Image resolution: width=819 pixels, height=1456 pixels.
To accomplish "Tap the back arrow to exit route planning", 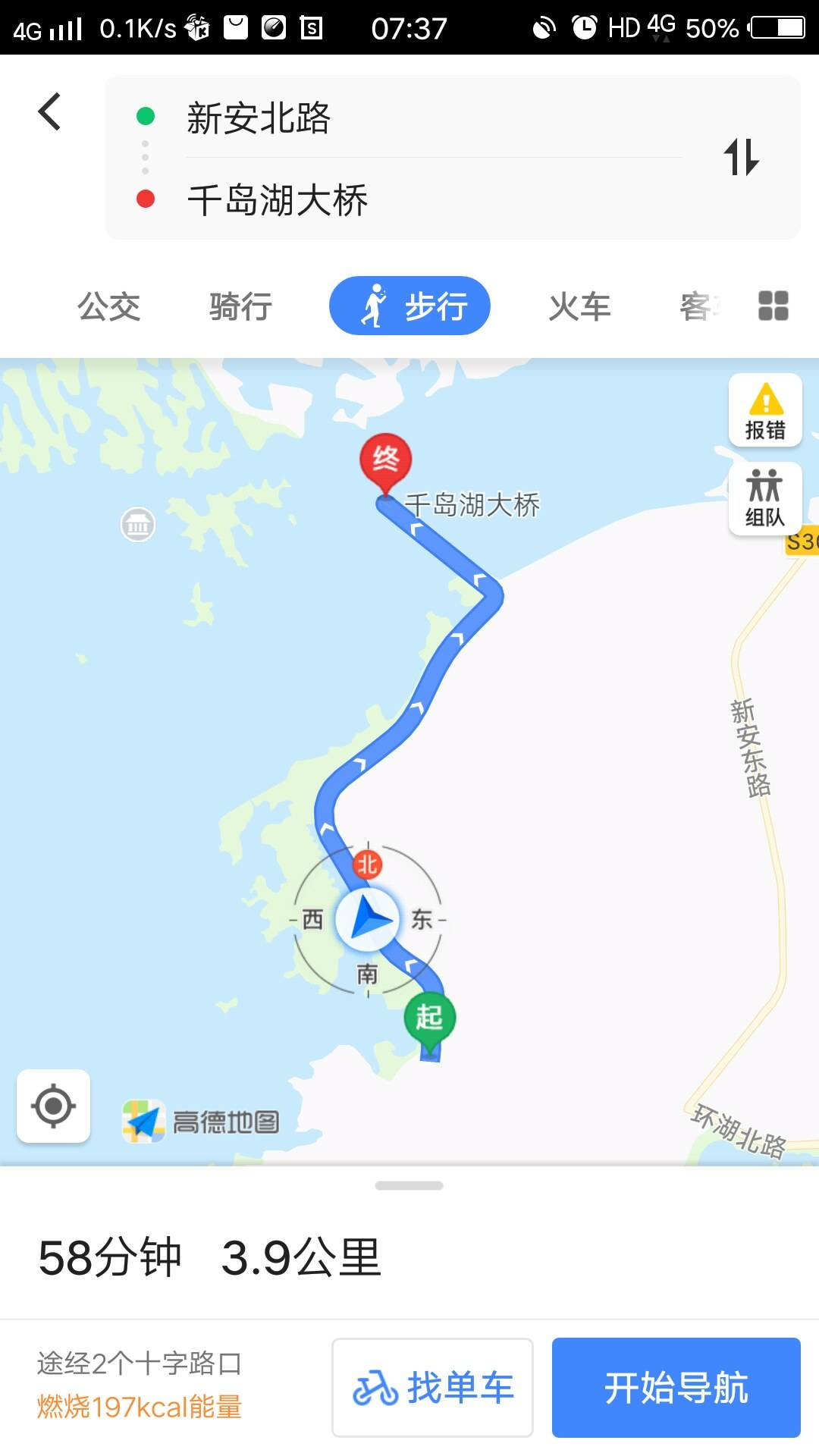I will [49, 111].
